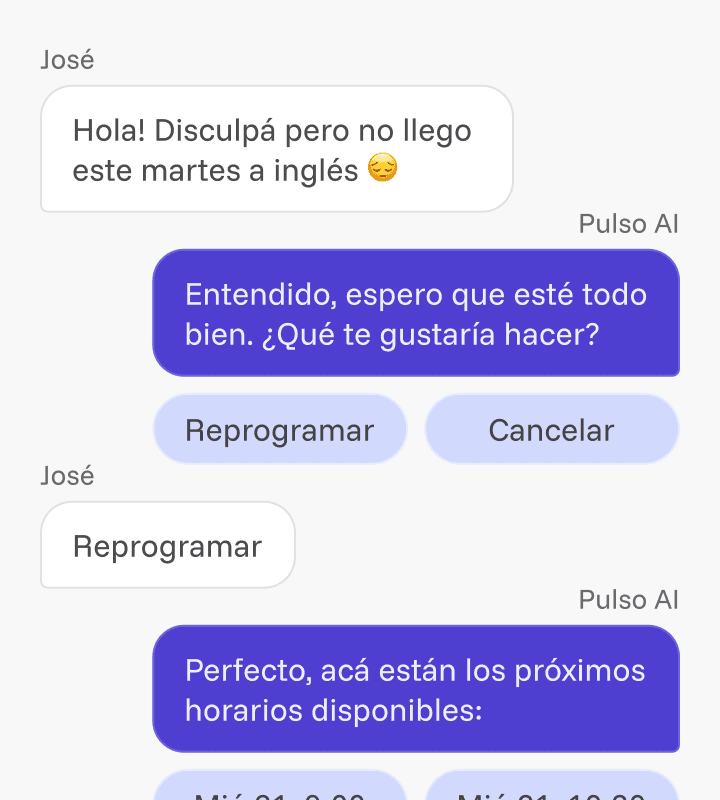Image resolution: width=720 pixels, height=800 pixels.
Task: Click the leftmost schedule chip at the bottom
Action: (x=280, y=790)
